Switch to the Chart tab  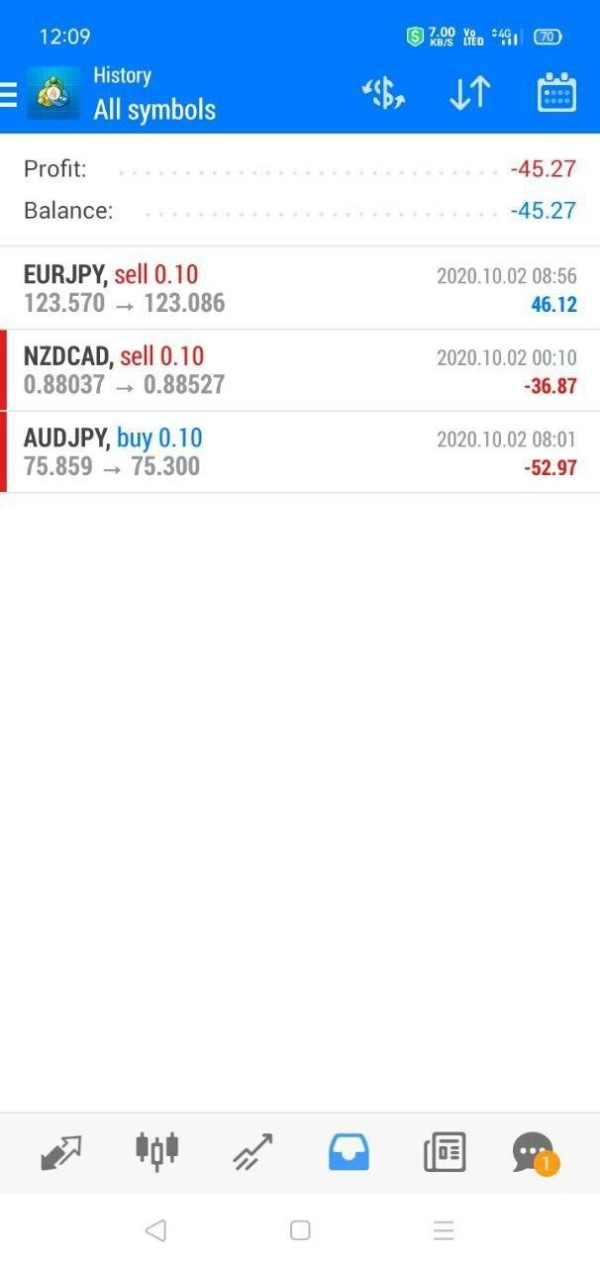click(x=157, y=1150)
